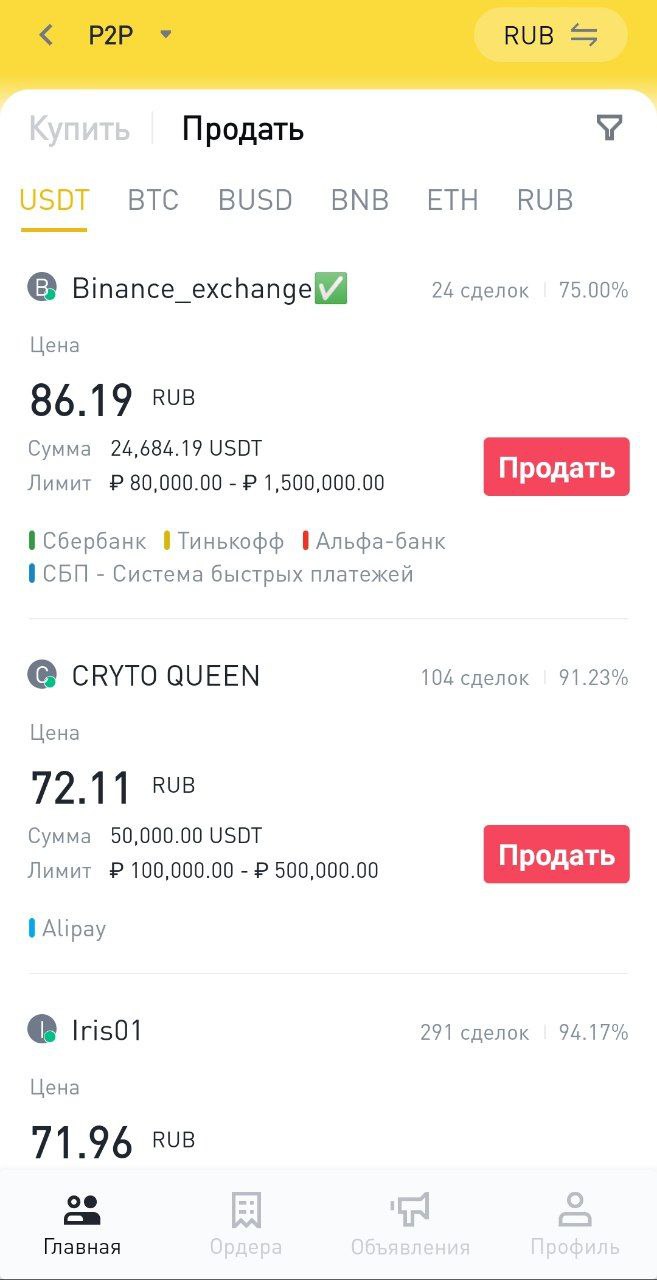Image resolution: width=657 pixels, height=1280 pixels.
Task: Go back using the top-left arrow
Action: [45, 35]
